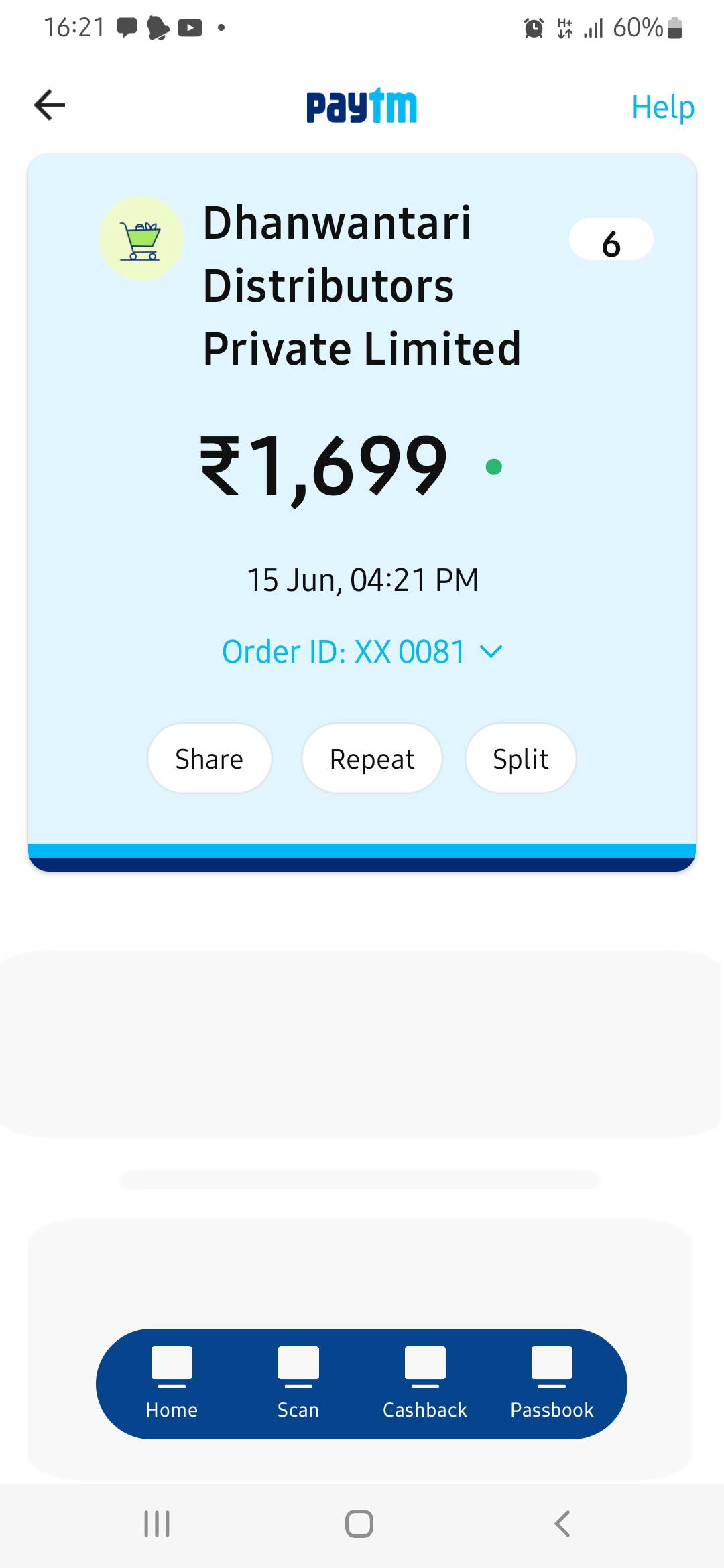Open the Scan tab
This screenshot has width=724, height=1568.
pyautogui.click(x=298, y=1383)
